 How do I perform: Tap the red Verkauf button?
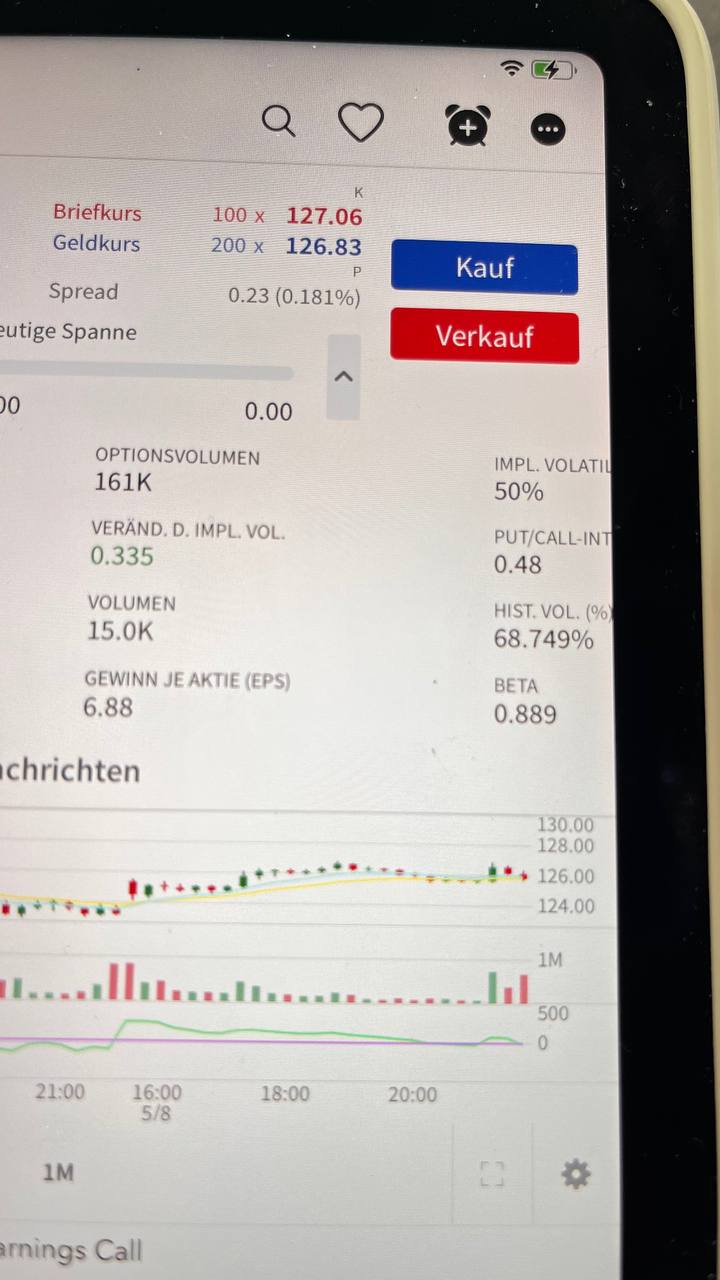coord(484,337)
